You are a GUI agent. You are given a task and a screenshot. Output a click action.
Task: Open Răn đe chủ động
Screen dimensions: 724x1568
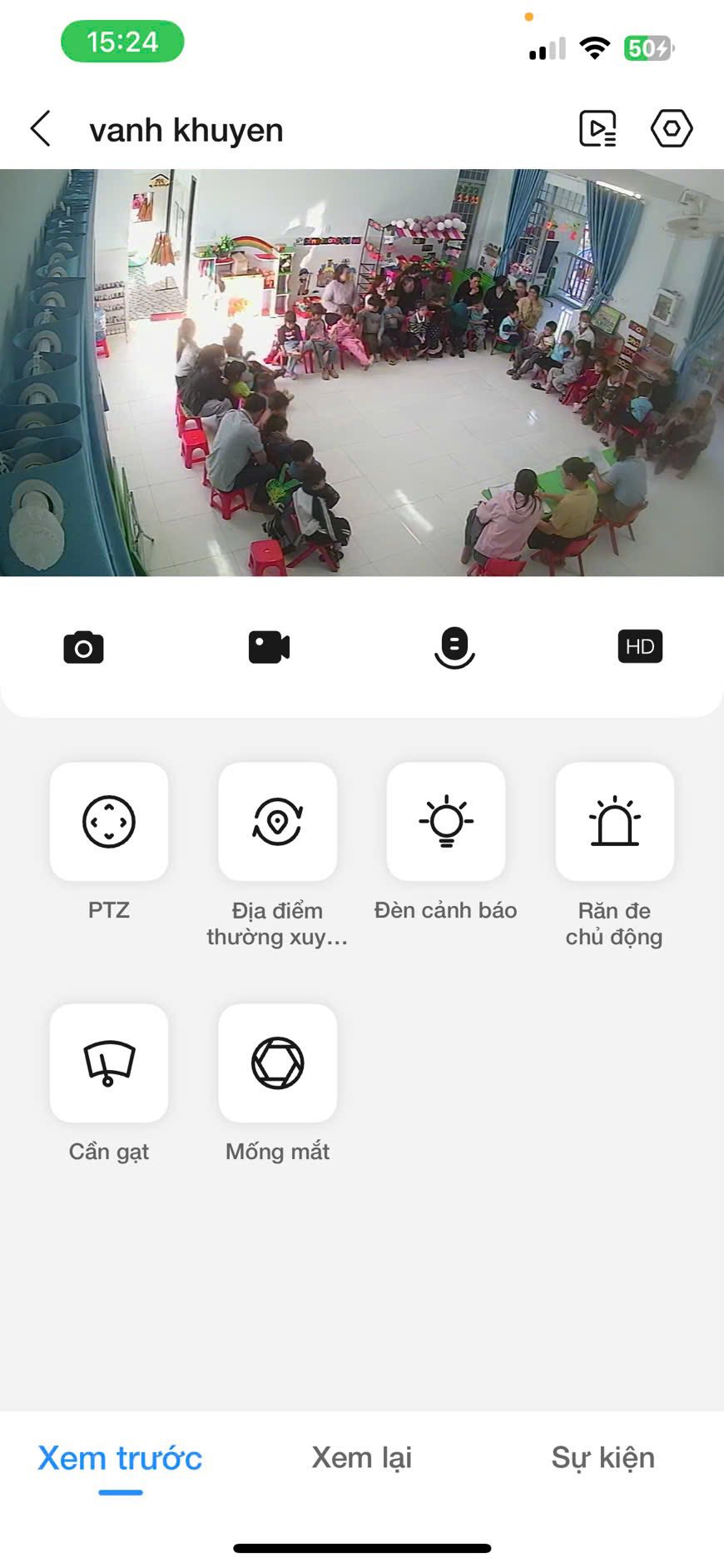pos(614,822)
